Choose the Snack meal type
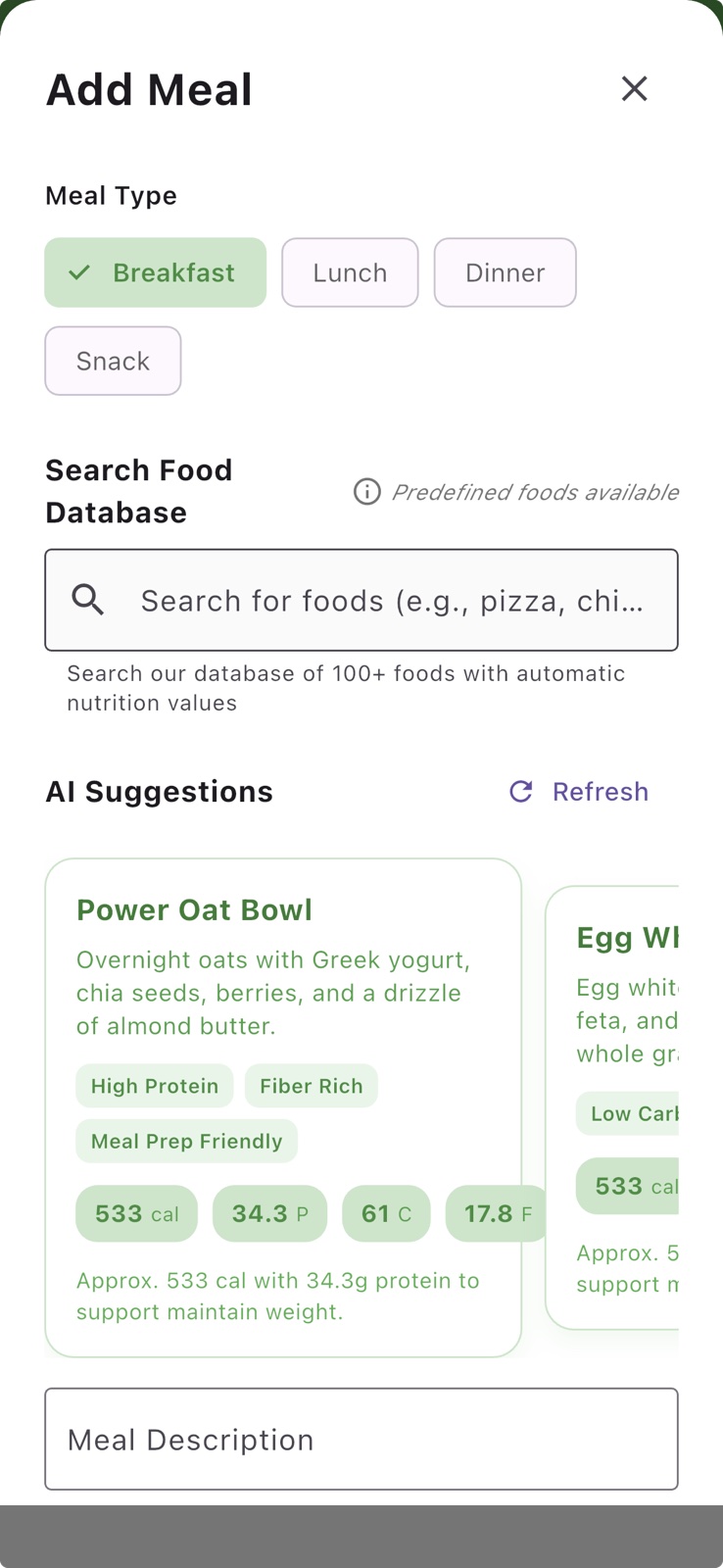Image resolution: width=723 pixels, height=1568 pixels. [113, 361]
